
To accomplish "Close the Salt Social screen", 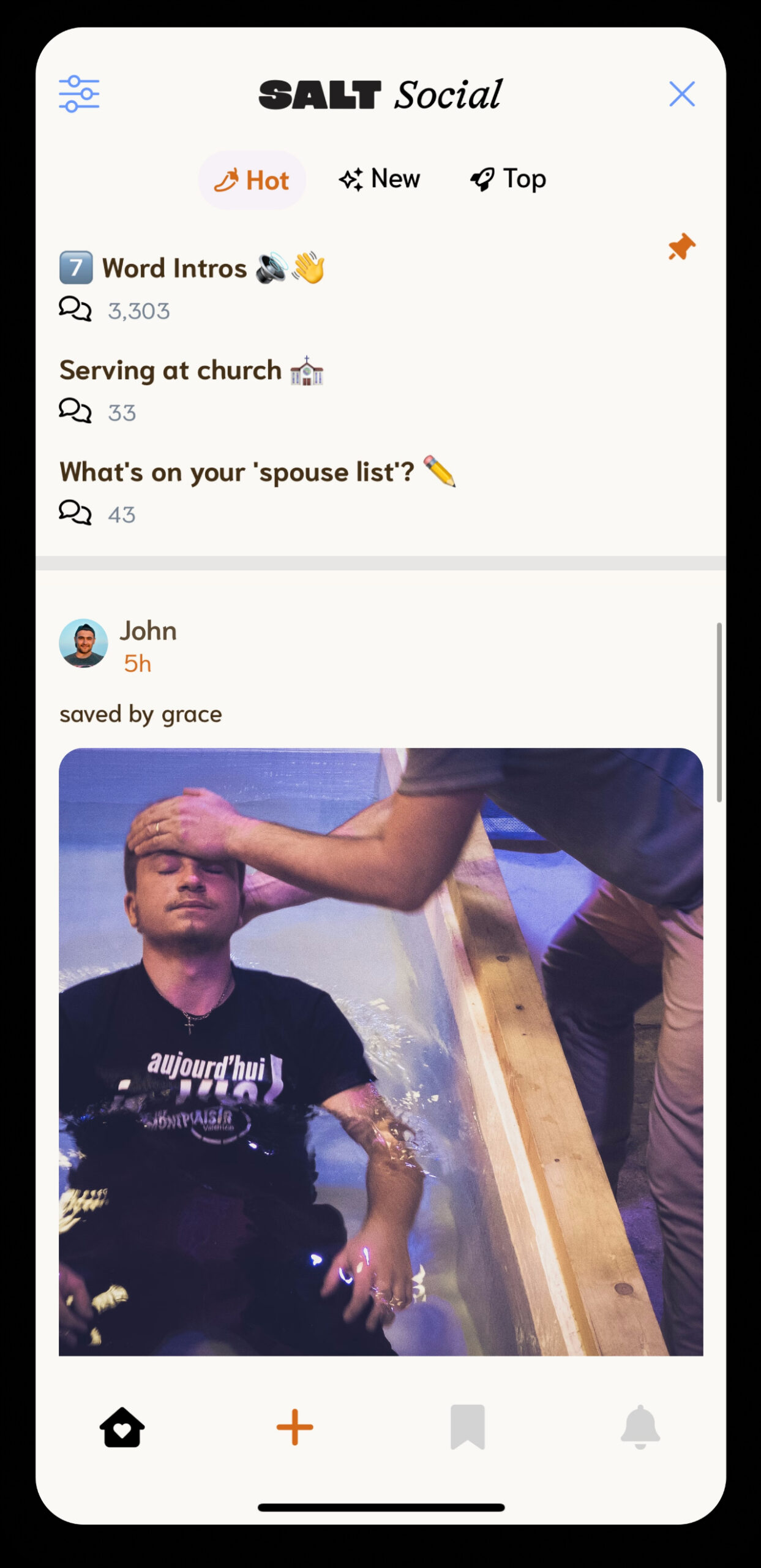I will click(x=681, y=94).
